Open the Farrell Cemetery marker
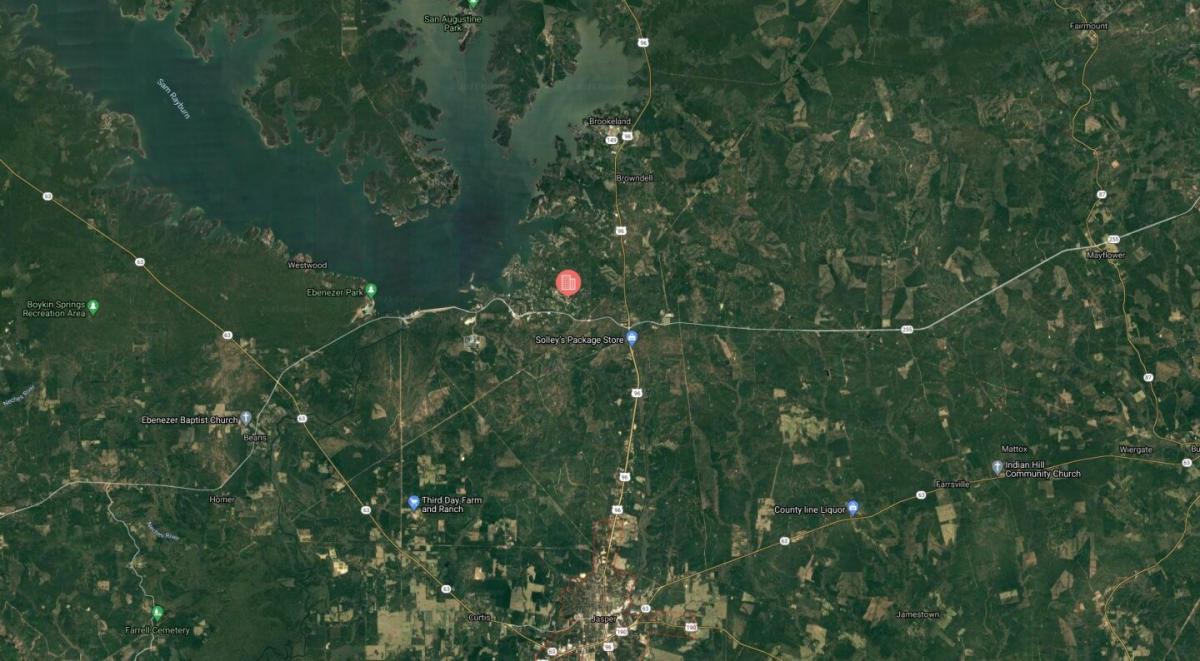 [x=157, y=612]
